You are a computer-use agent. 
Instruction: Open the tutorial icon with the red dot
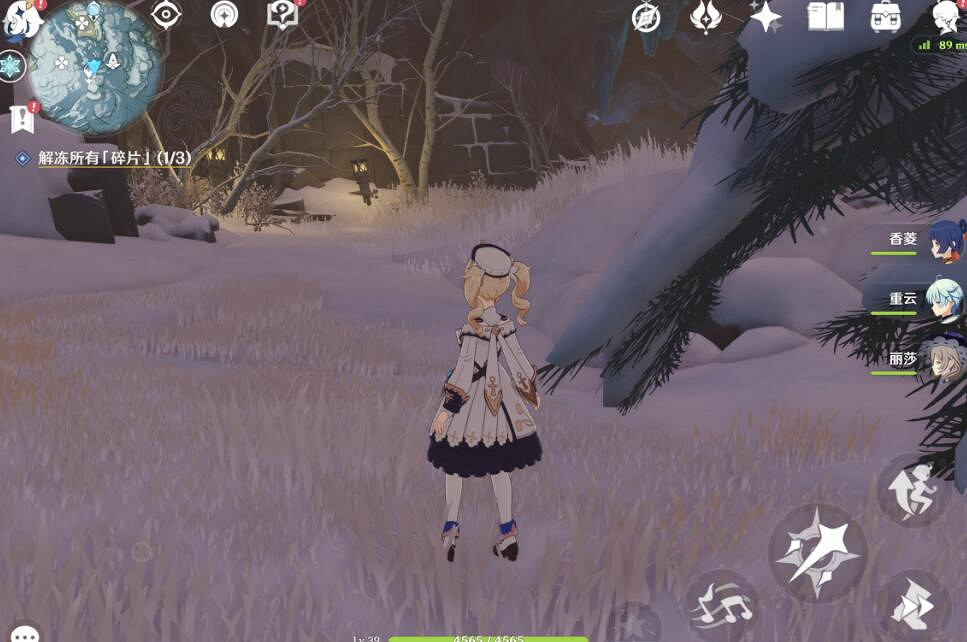coord(284,15)
